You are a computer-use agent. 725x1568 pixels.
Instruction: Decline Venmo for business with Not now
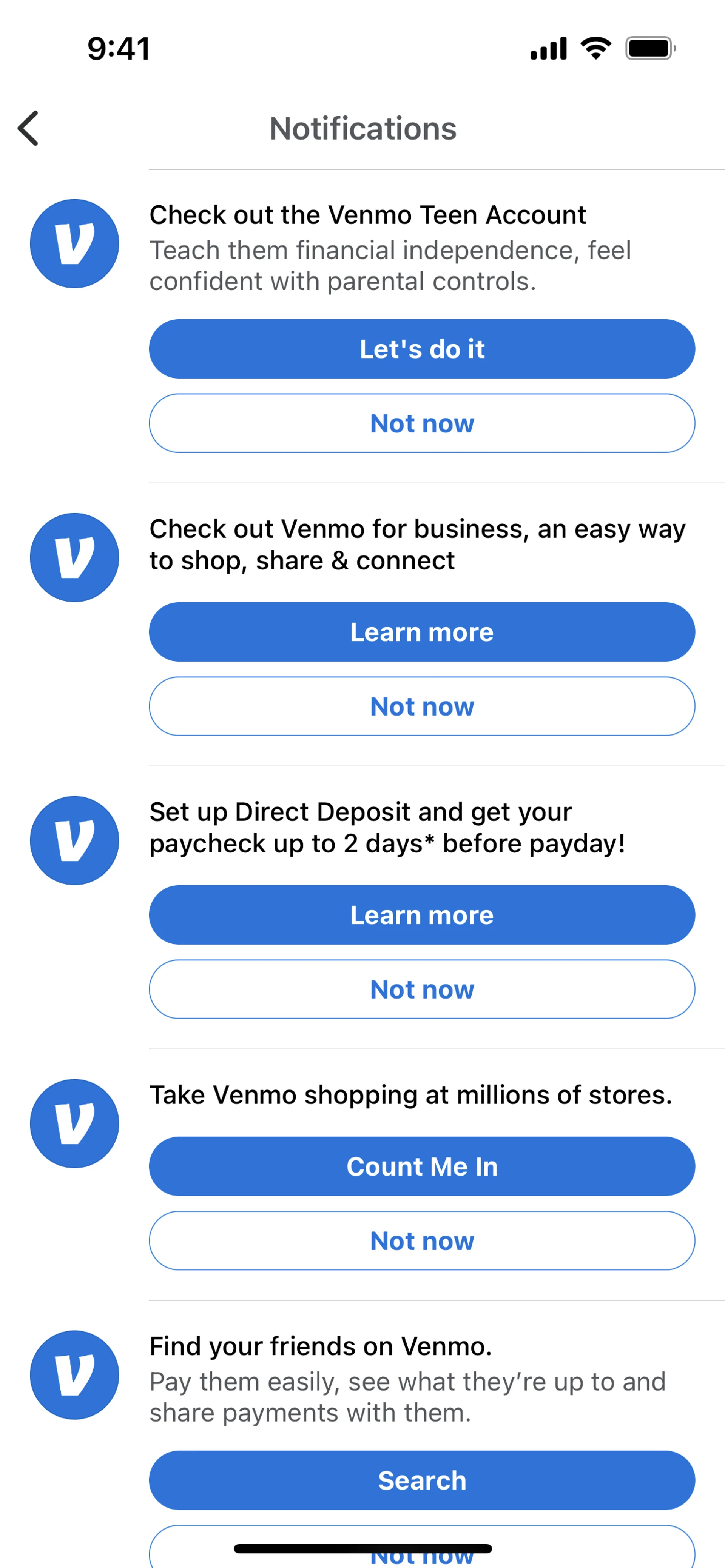click(422, 706)
